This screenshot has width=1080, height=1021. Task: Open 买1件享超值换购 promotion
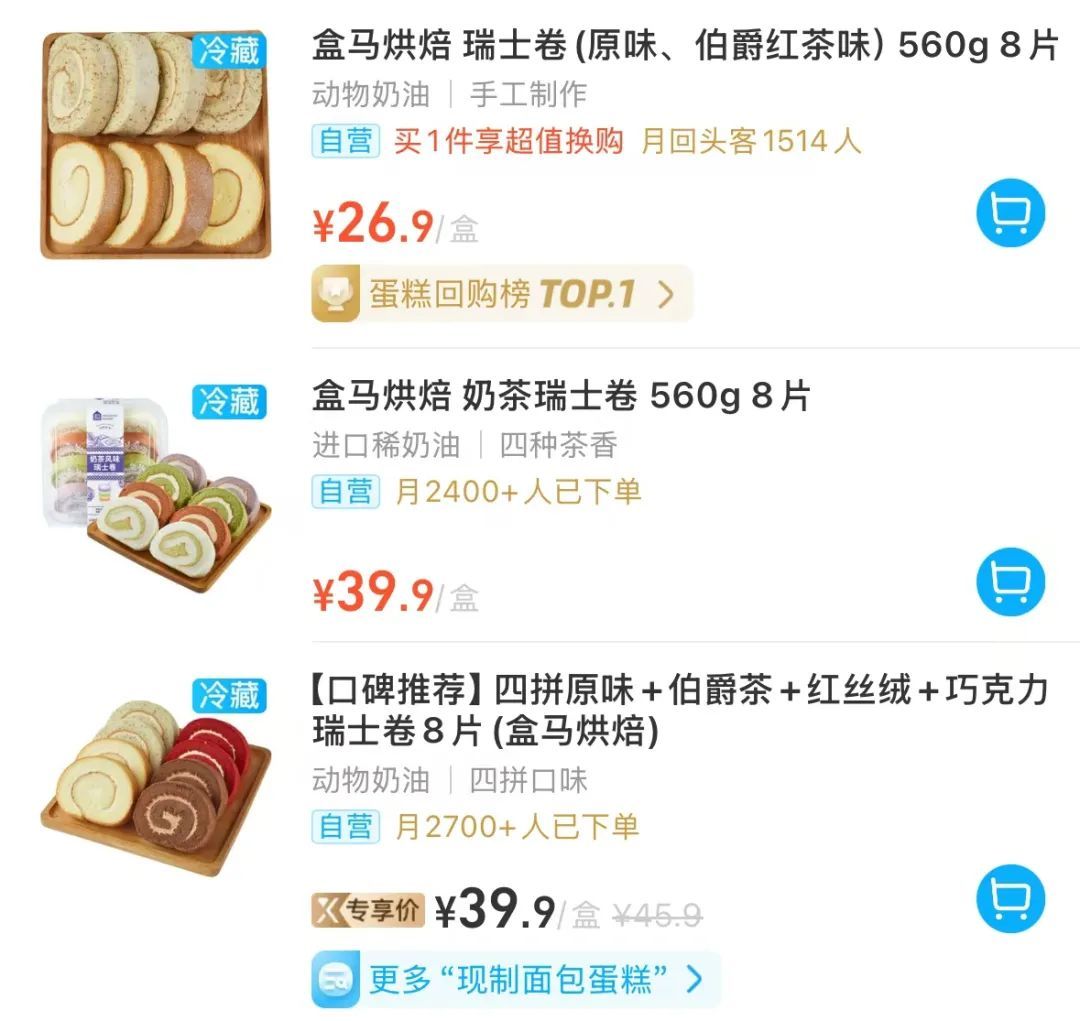click(x=508, y=141)
